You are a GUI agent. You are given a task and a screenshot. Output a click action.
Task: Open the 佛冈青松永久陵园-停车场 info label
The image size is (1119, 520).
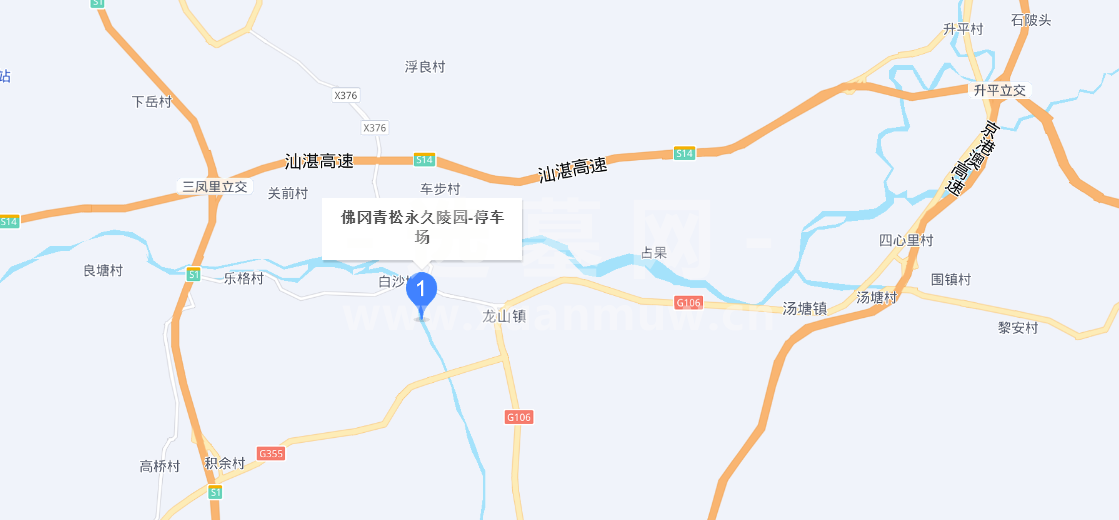click(x=421, y=227)
